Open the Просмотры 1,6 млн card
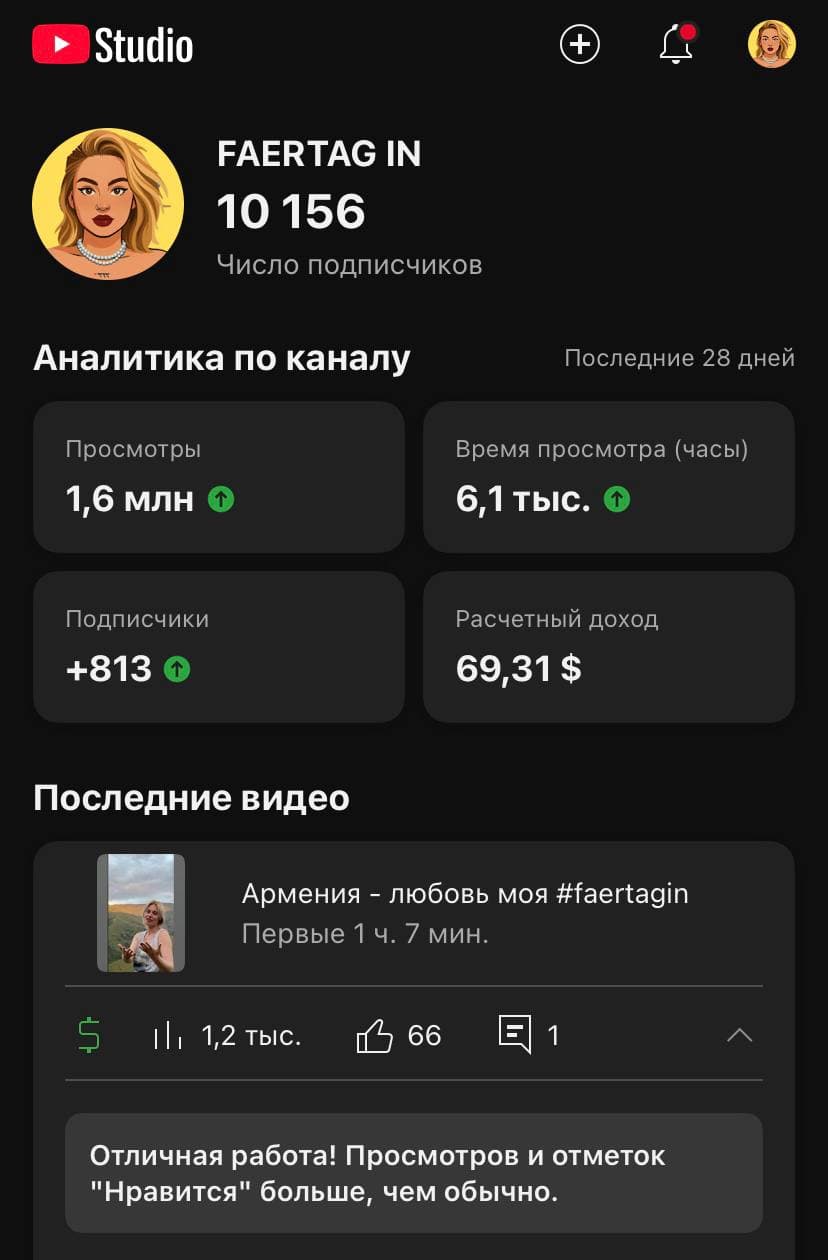Image resolution: width=828 pixels, height=1260 pixels. click(219, 476)
